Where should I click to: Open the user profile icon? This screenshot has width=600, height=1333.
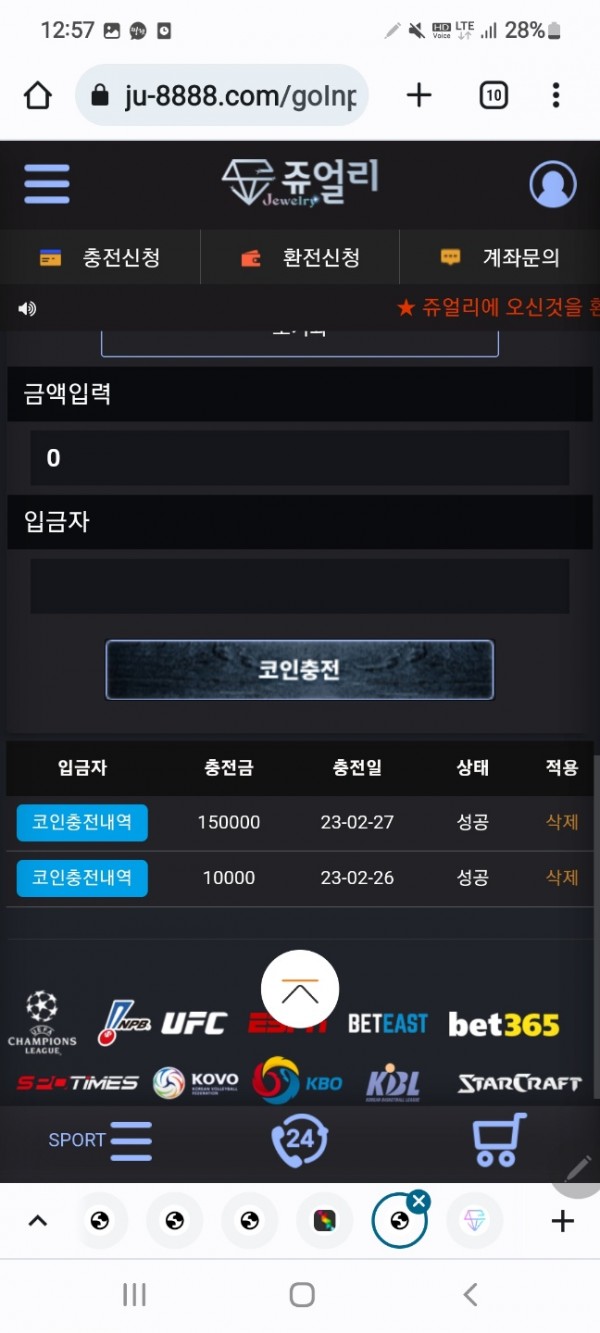[552, 184]
